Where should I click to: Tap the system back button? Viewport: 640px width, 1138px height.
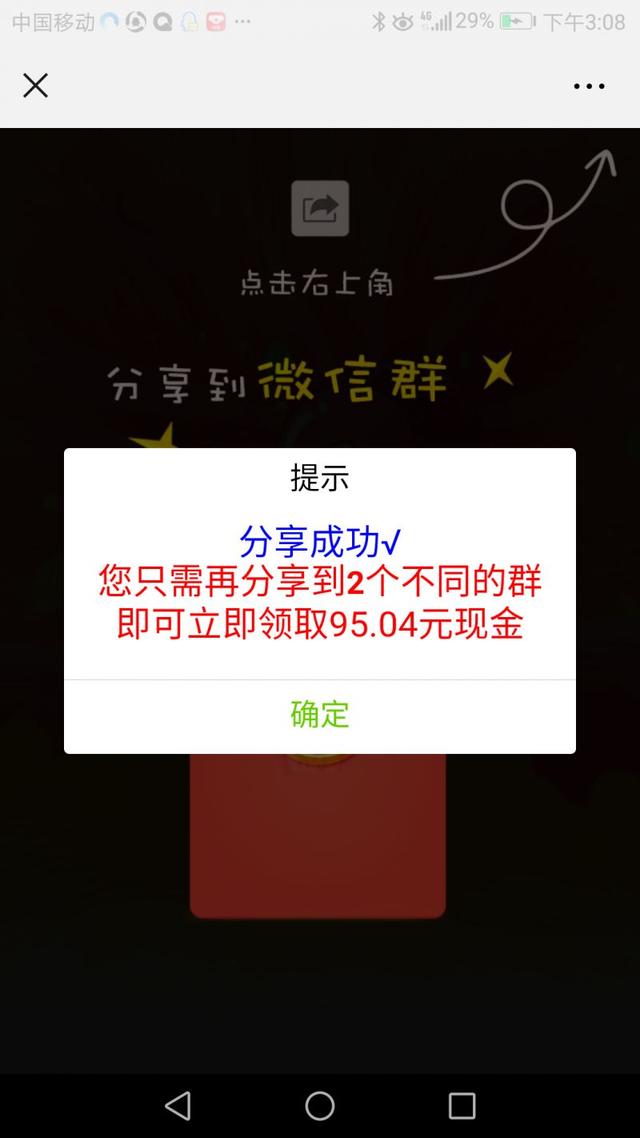pos(178,1105)
